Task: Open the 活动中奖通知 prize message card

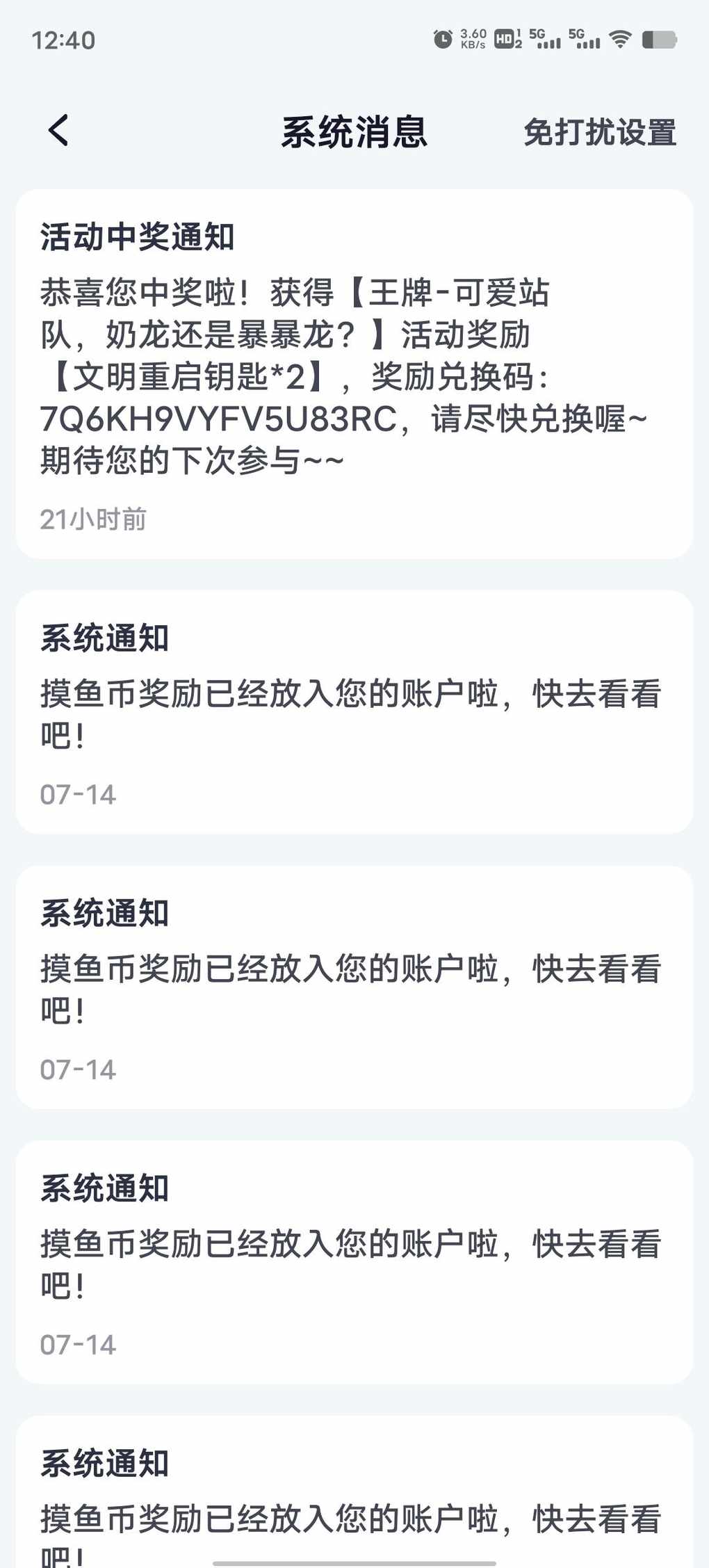Action: coord(354,374)
